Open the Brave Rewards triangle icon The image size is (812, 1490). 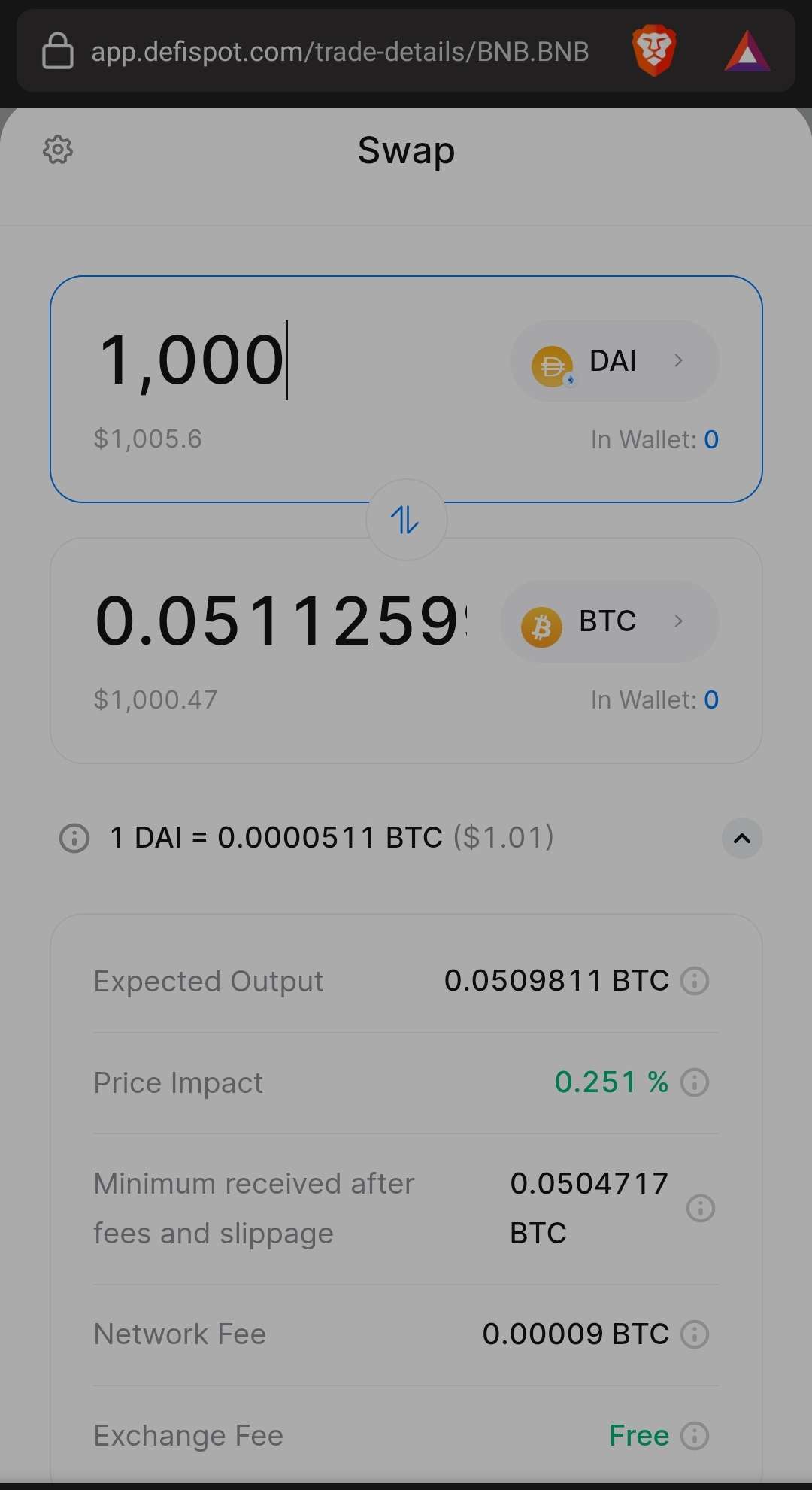click(x=747, y=52)
